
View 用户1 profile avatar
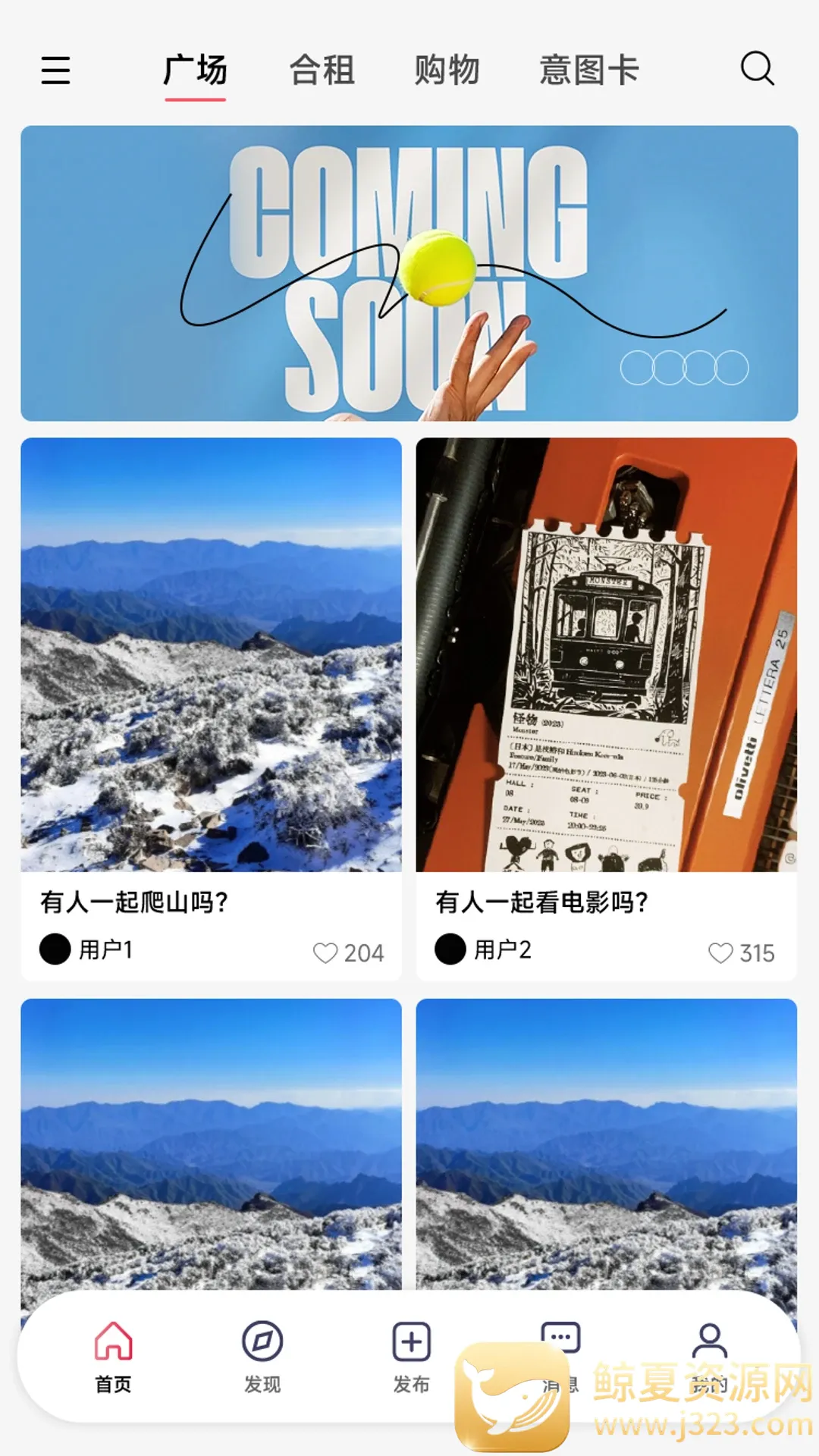coord(55,949)
